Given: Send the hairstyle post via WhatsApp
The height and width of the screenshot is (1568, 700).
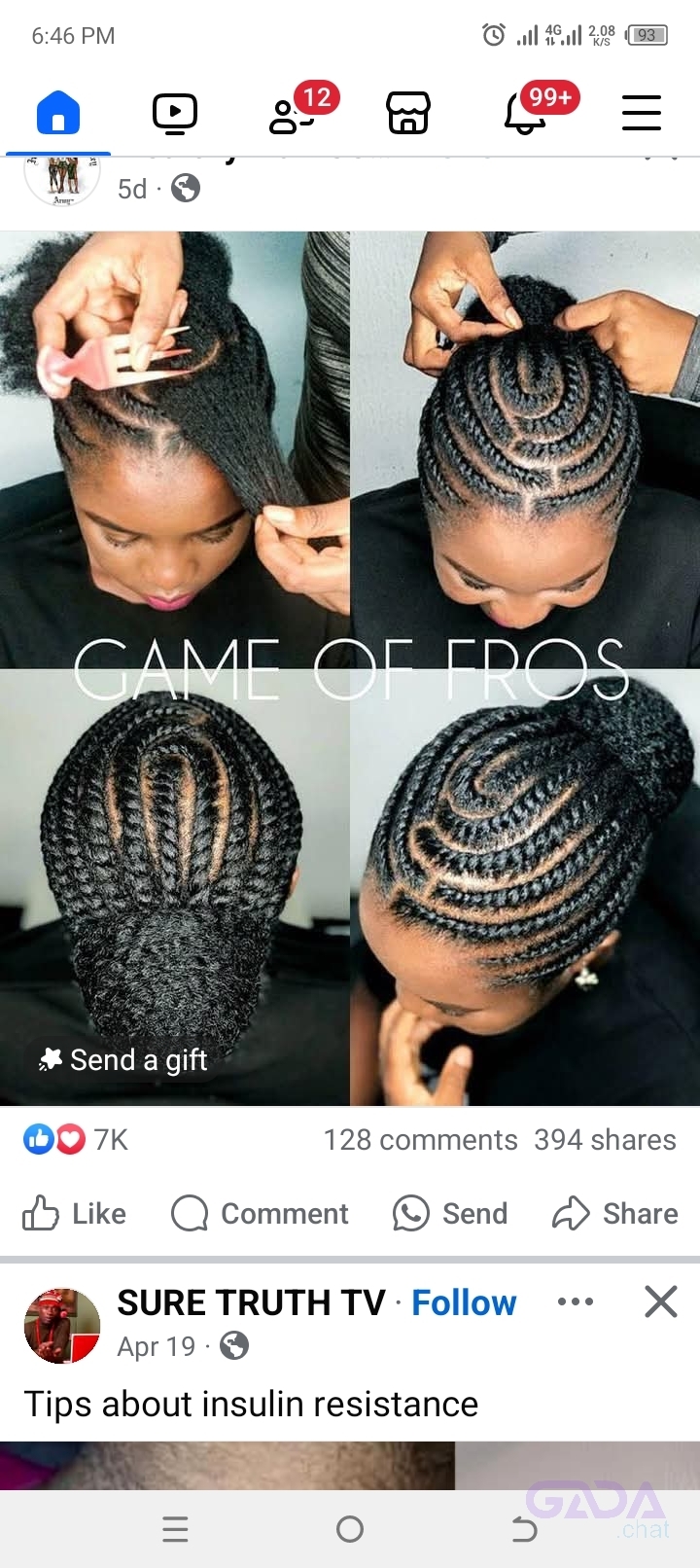Looking at the screenshot, I should coord(450,1213).
